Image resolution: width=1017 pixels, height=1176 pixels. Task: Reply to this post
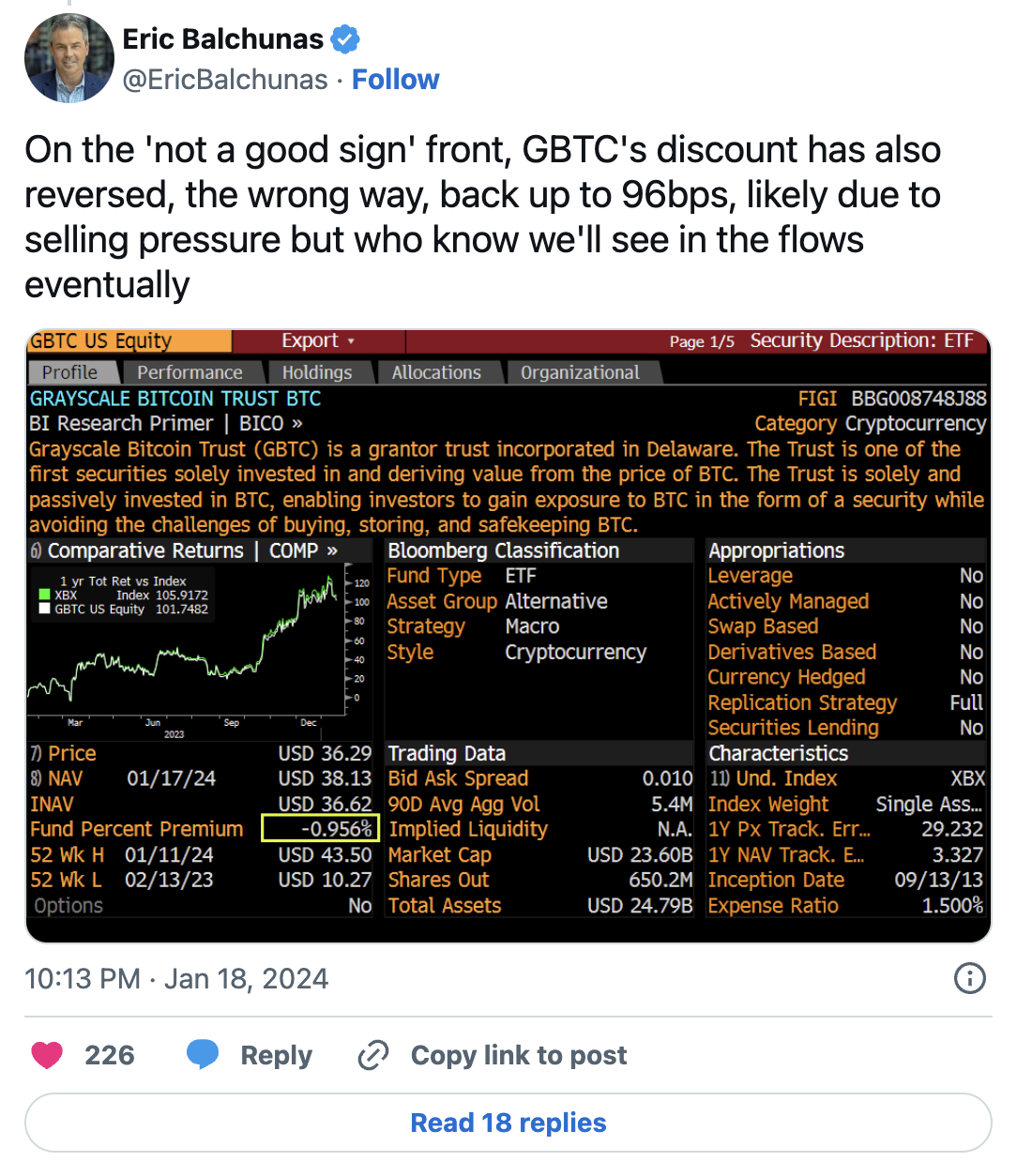pos(250,1055)
